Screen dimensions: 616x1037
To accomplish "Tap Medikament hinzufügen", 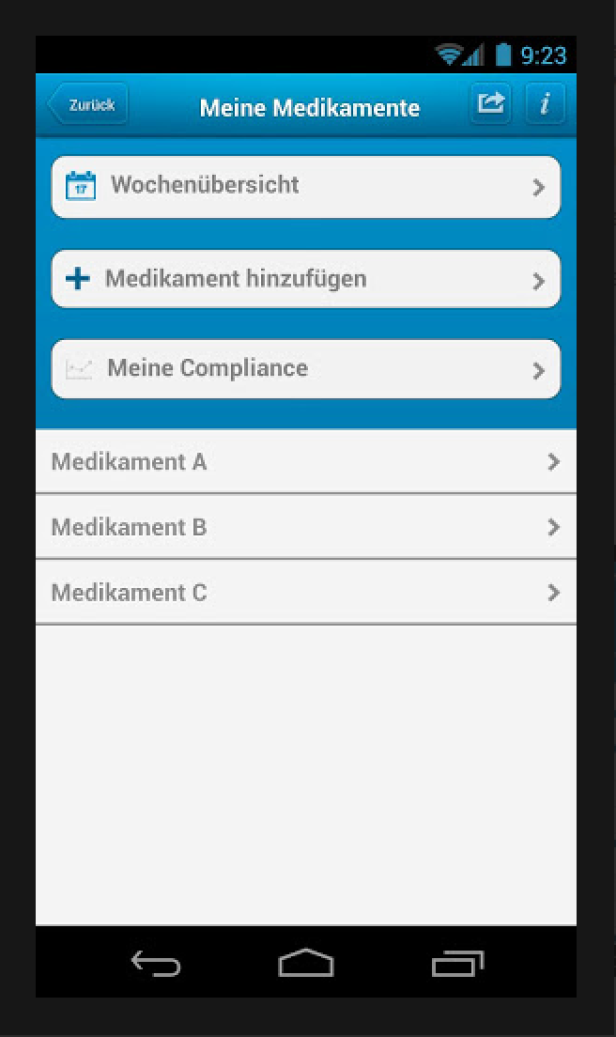I will (305, 279).
